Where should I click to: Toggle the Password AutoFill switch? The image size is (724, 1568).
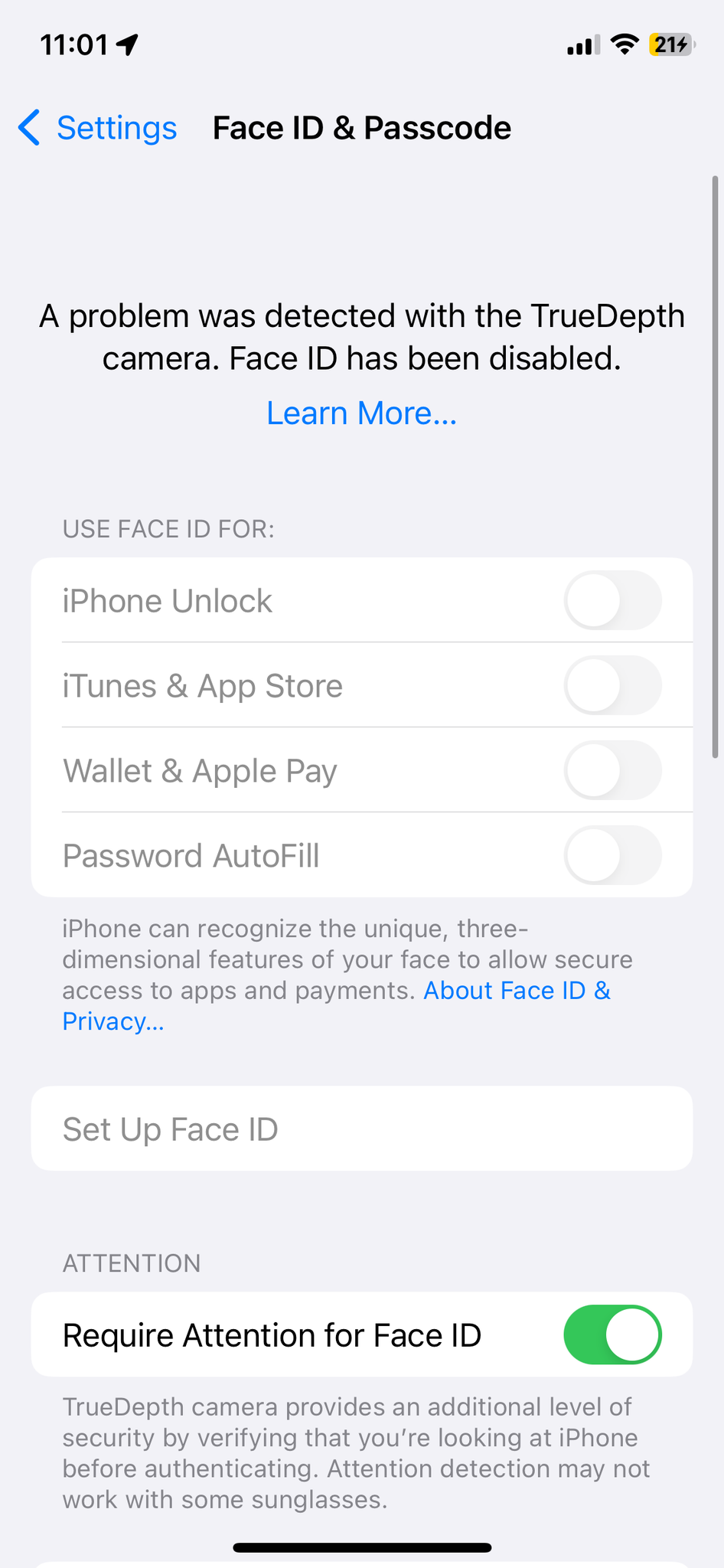pyautogui.click(x=612, y=855)
